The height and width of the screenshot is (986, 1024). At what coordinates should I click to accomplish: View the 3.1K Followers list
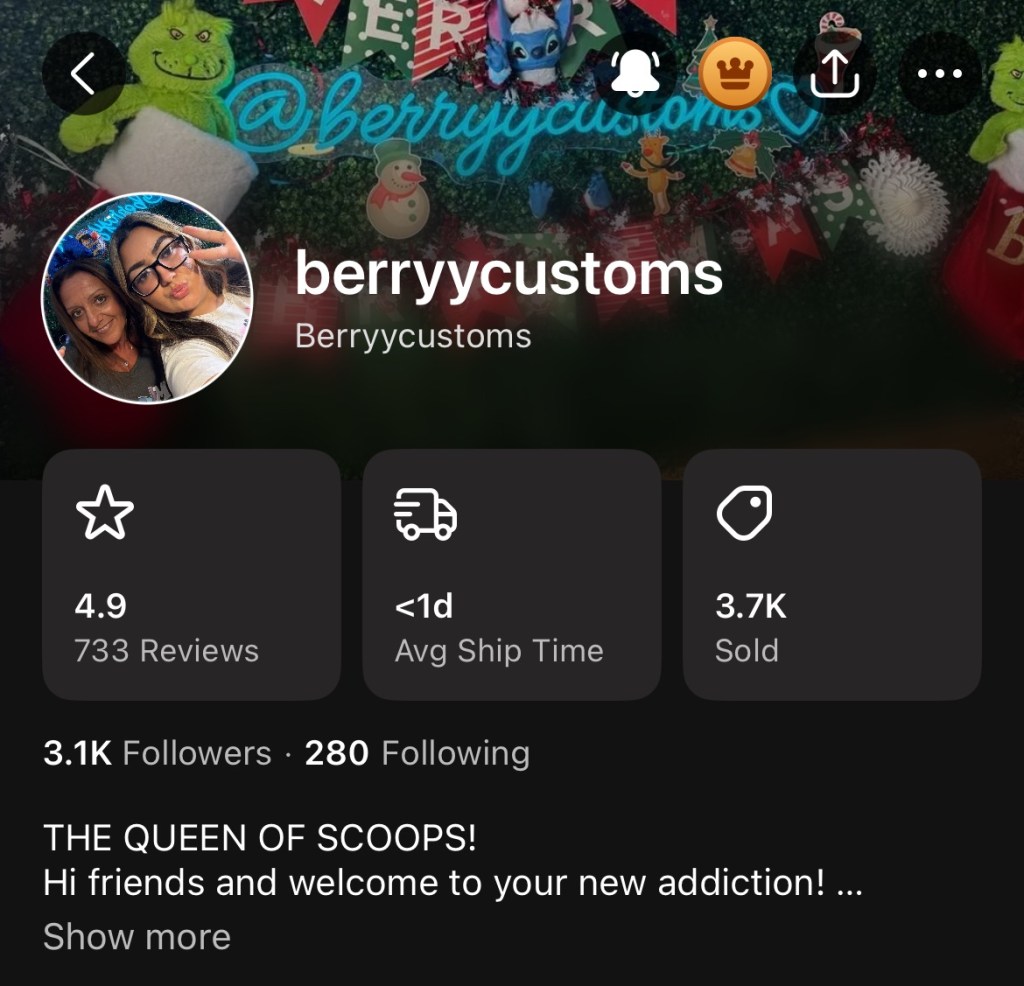[157, 753]
